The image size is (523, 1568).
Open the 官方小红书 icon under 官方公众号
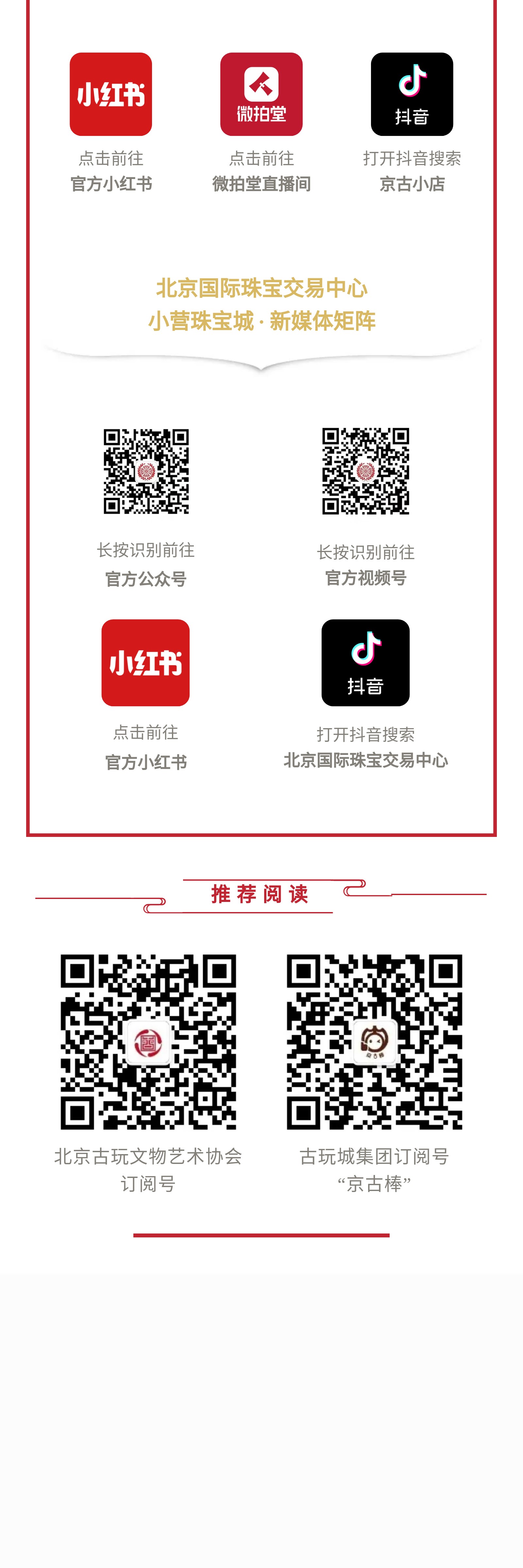tap(145, 663)
